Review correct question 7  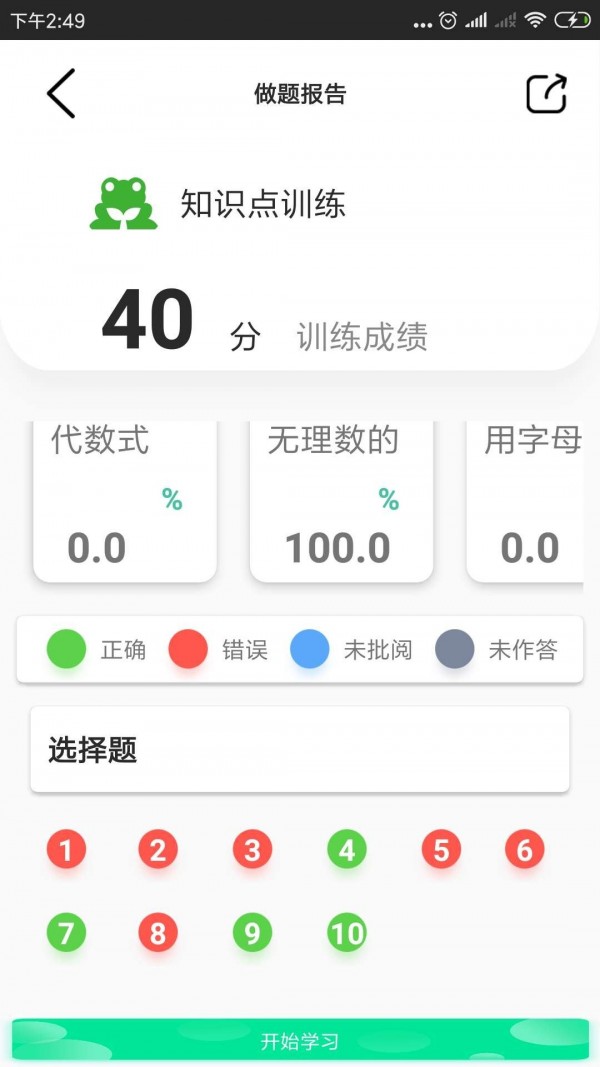pyautogui.click(x=66, y=933)
